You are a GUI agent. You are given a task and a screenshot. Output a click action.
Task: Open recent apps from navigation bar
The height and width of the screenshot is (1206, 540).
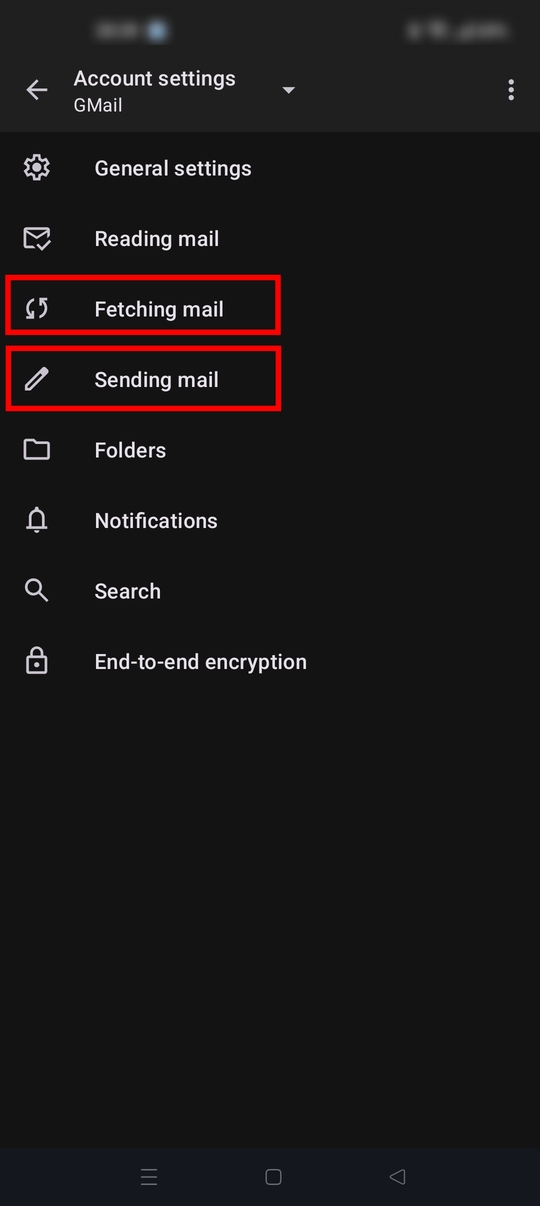coord(149,1177)
